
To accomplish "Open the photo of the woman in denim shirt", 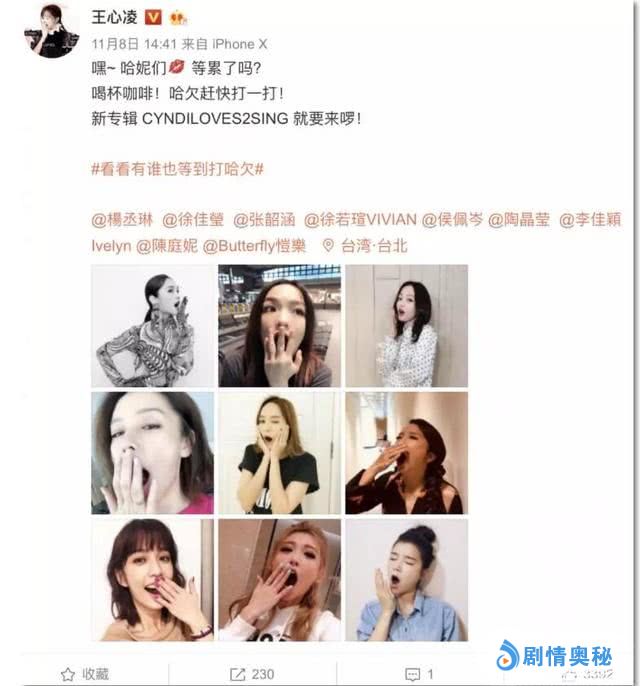I will (x=407, y=580).
